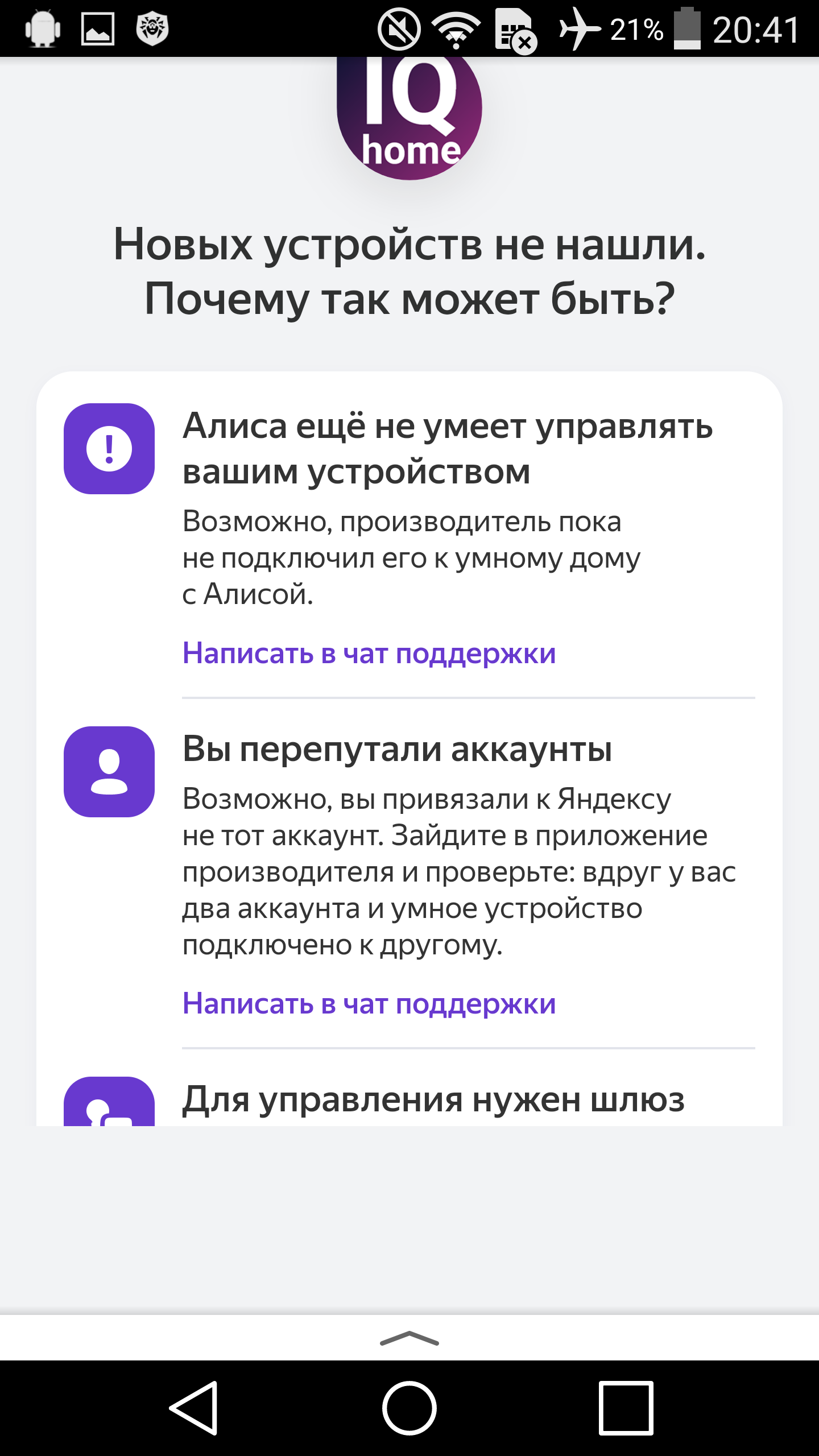This screenshot has width=819, height=1456.
Task: Expand the bottom panel chevron handle
Action: 409,1338
